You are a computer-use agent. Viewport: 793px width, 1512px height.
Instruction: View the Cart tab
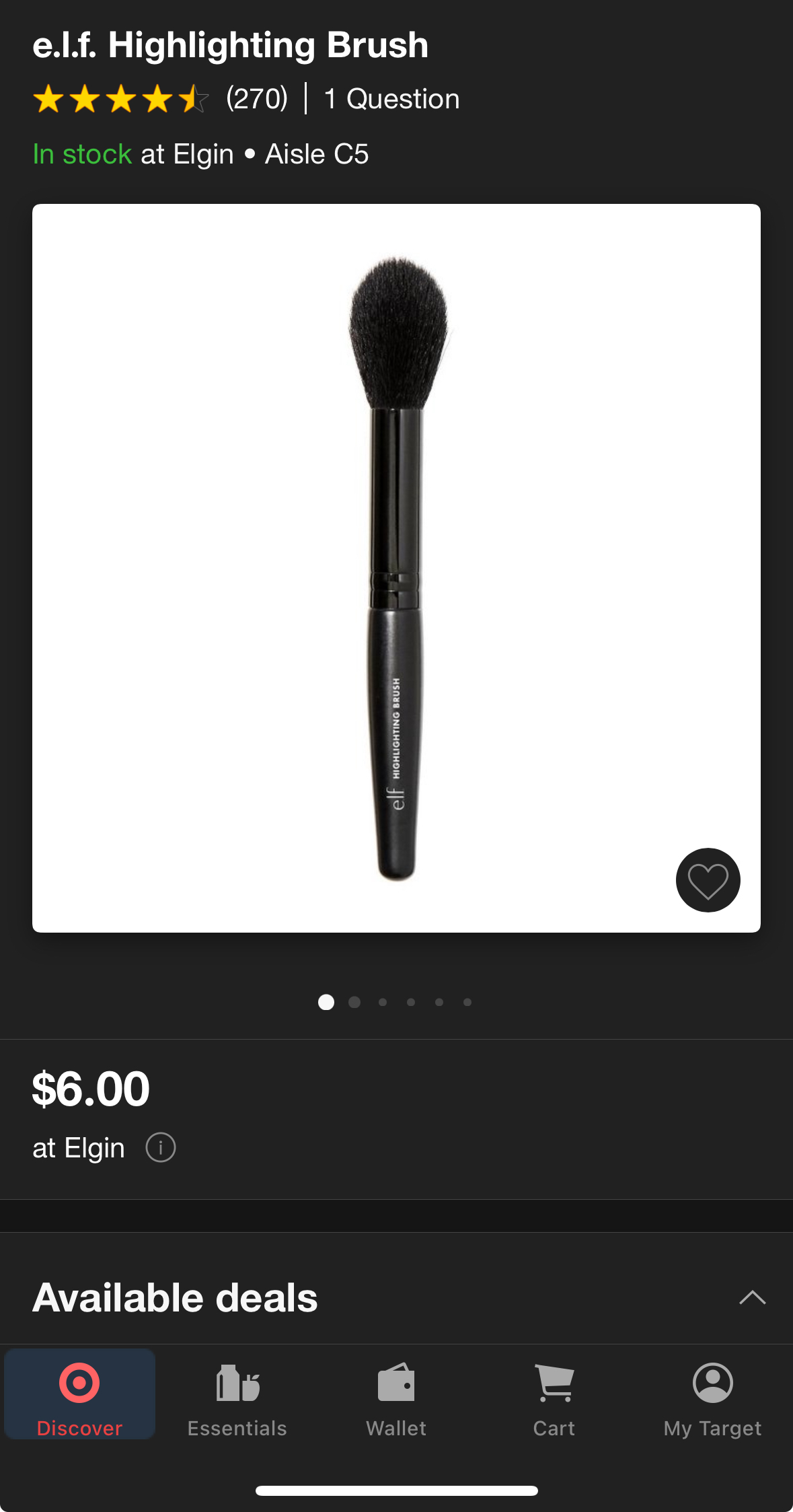tap(554, 1395)
